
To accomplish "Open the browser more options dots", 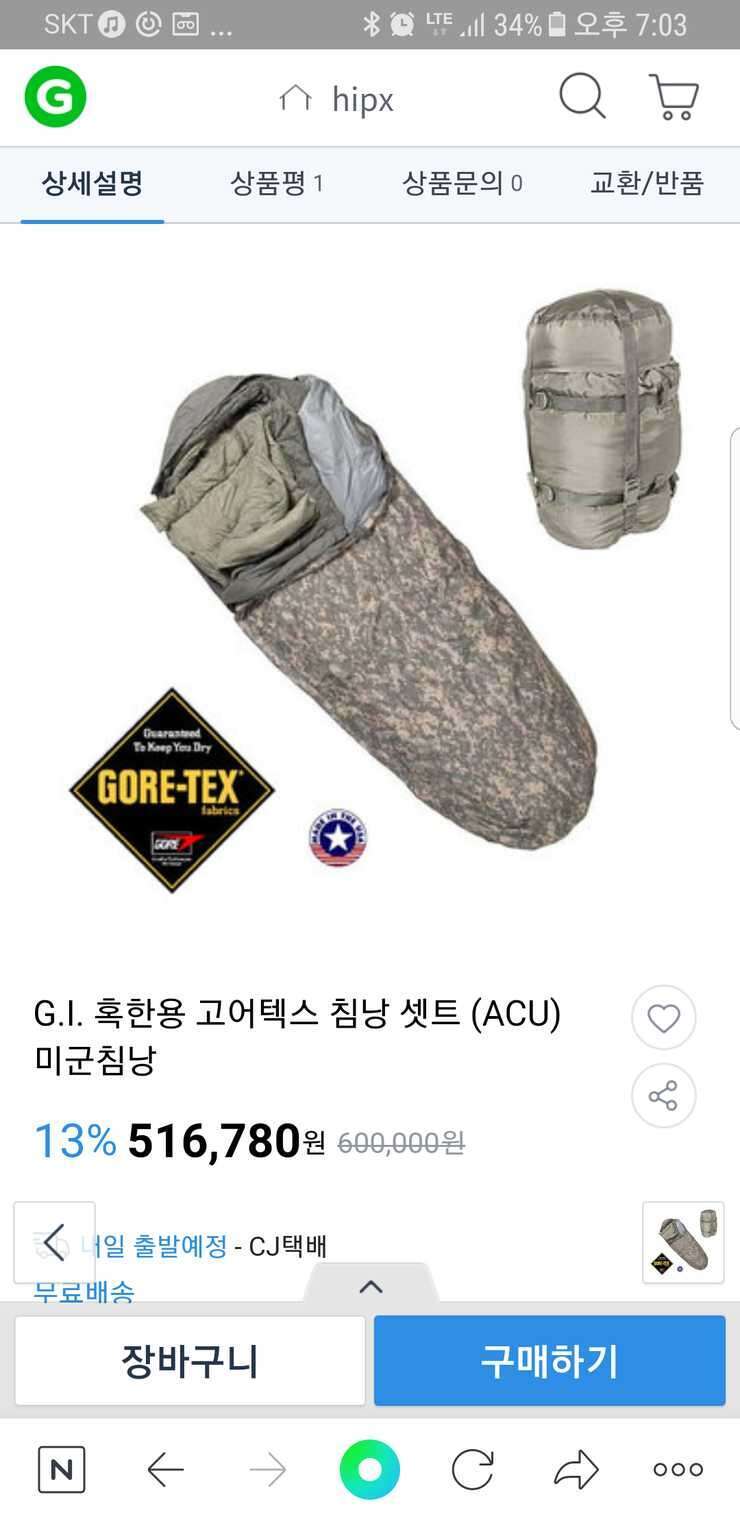I will [678, 1470].
